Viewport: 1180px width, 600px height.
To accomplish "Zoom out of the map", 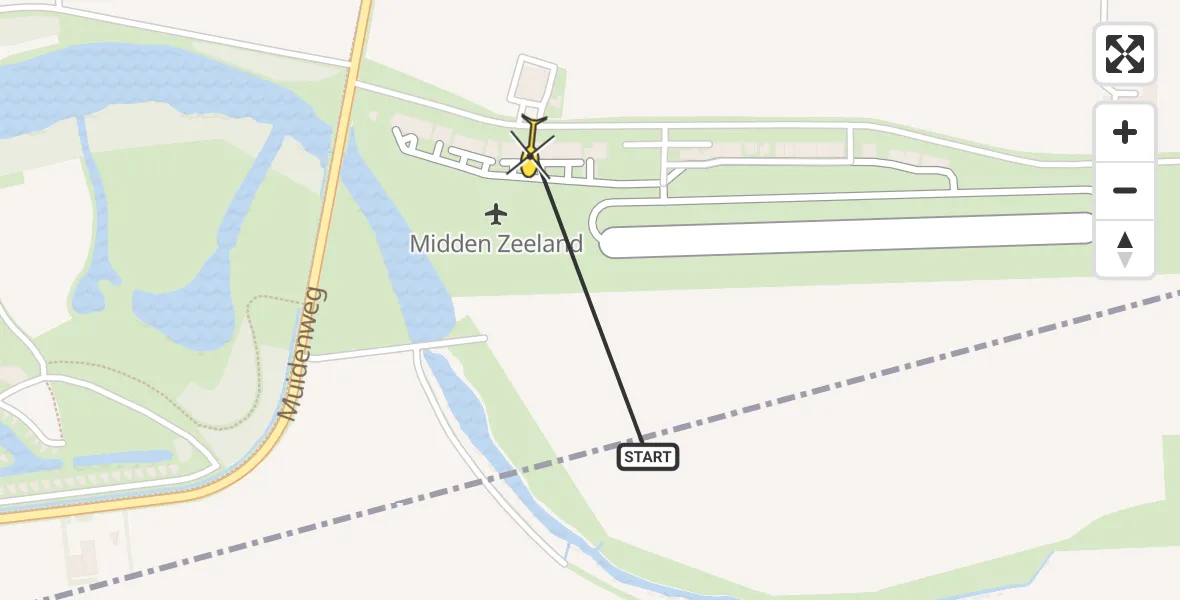I will pos(1124,190).
